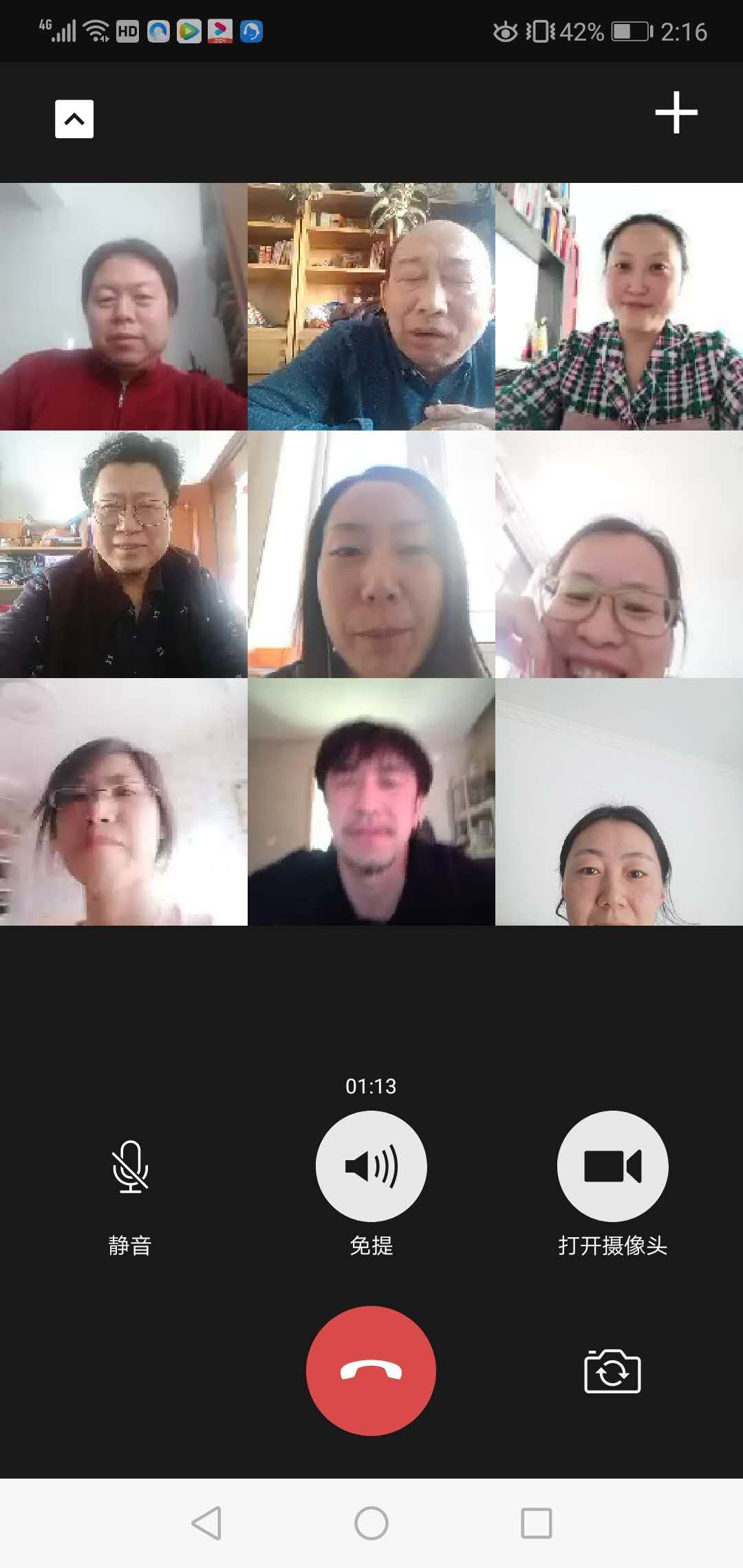
Task: Go back using the system back button
Action: click(x=206, y=1523)
